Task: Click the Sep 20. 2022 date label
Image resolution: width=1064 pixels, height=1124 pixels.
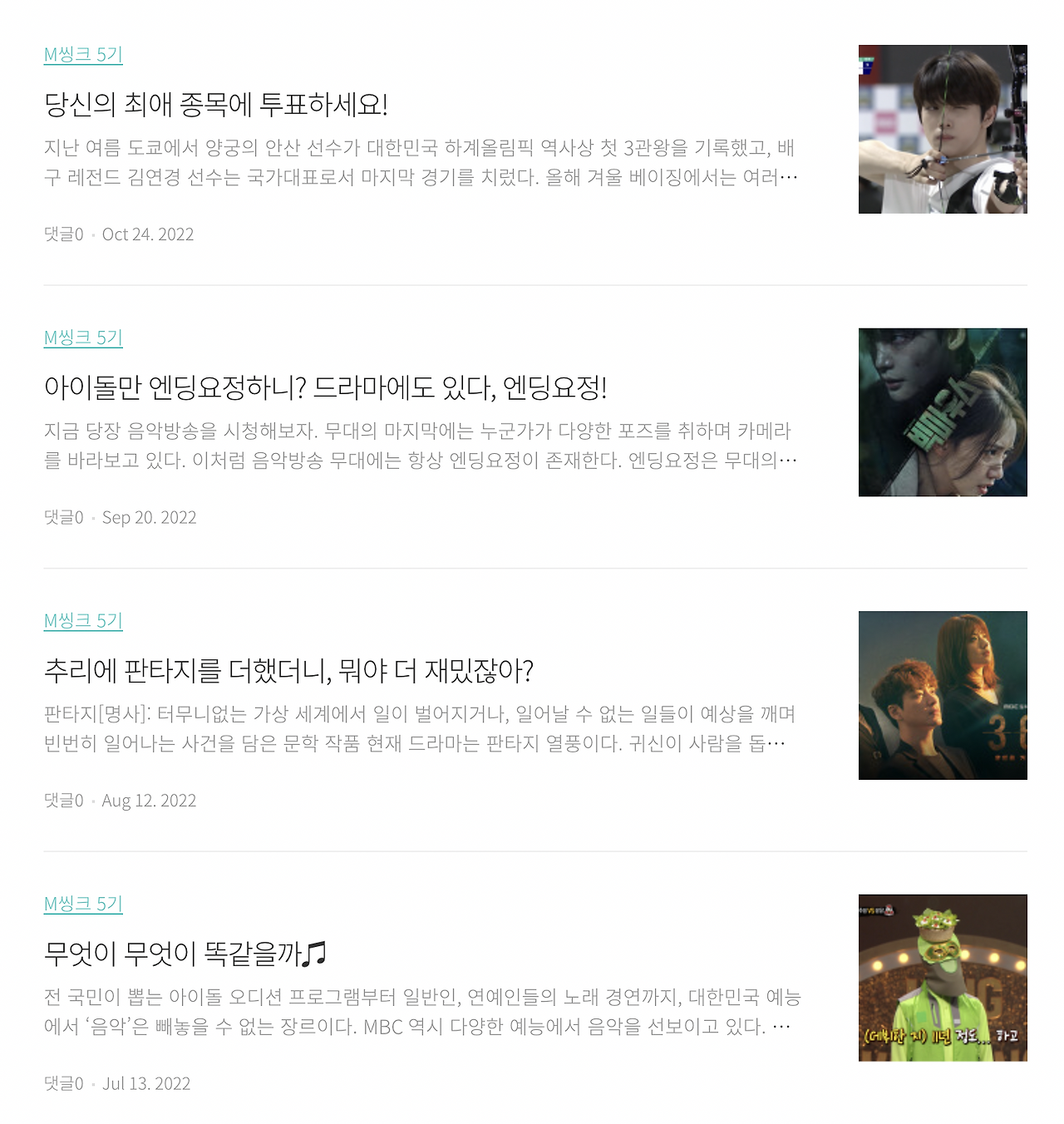Action: pyautogui.click(x=150, y=517)
